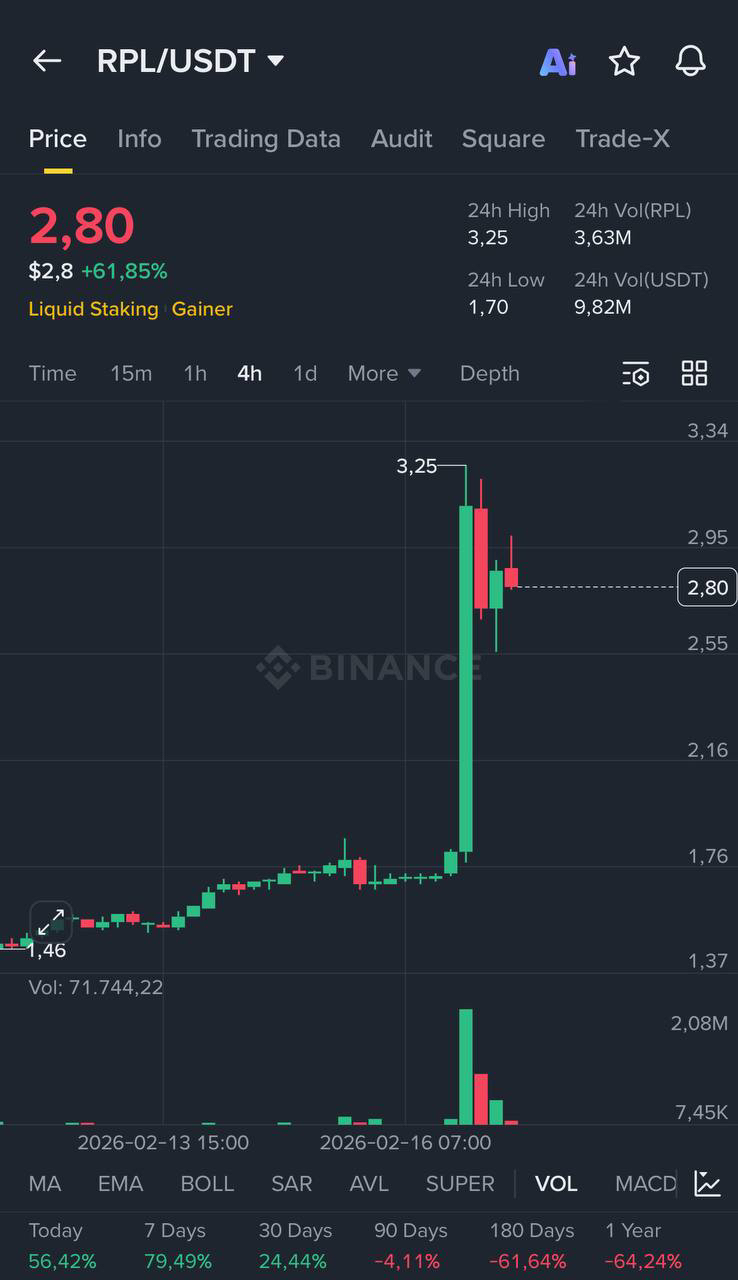Open the indicator chart icon

[708, 1184]
